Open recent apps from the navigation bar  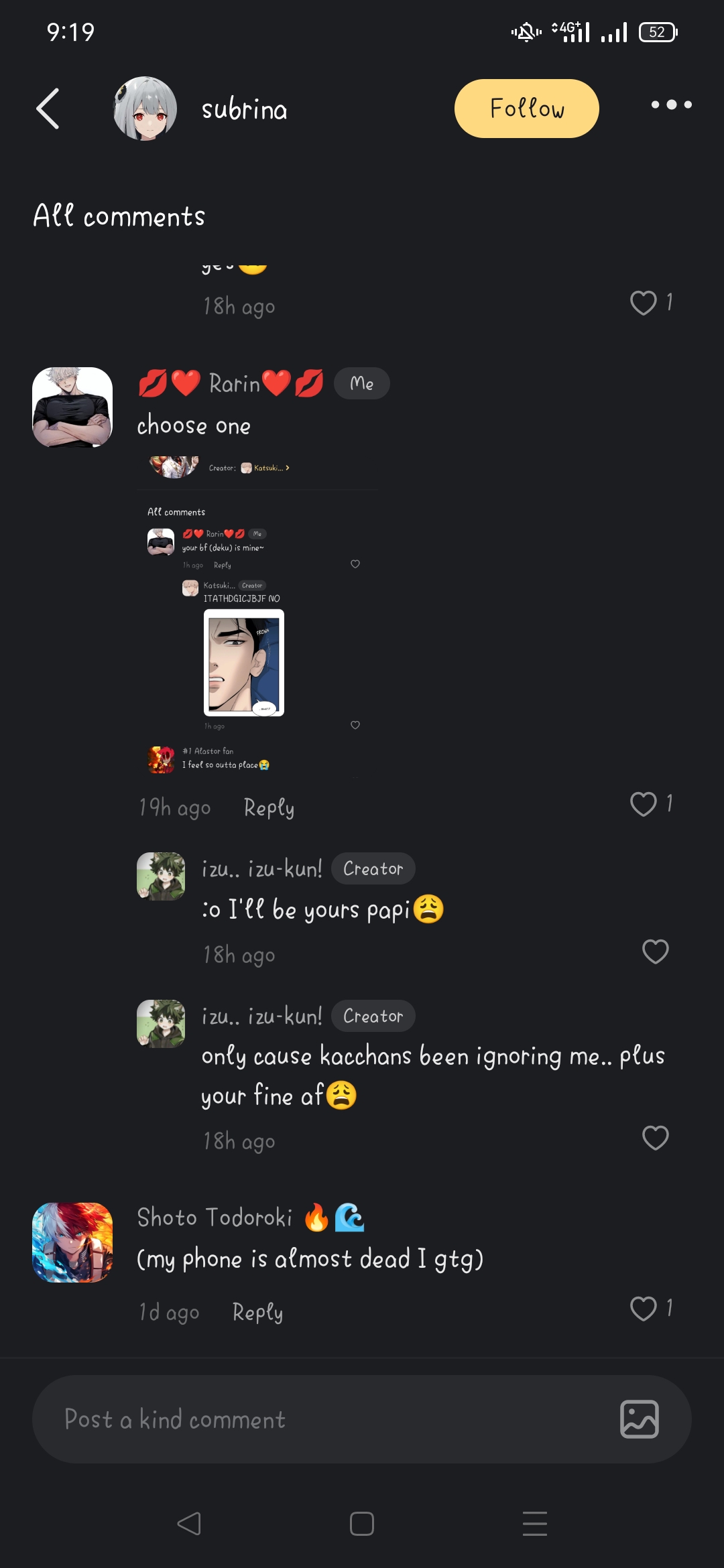tap(535, 1524)
